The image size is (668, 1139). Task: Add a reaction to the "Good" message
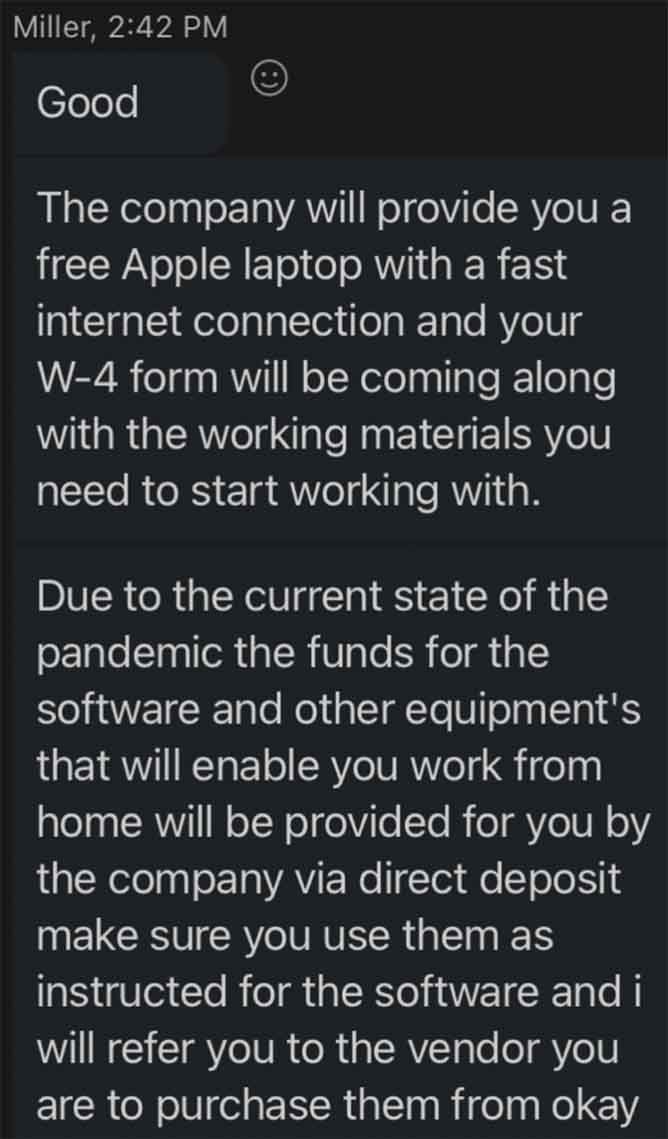269,78
